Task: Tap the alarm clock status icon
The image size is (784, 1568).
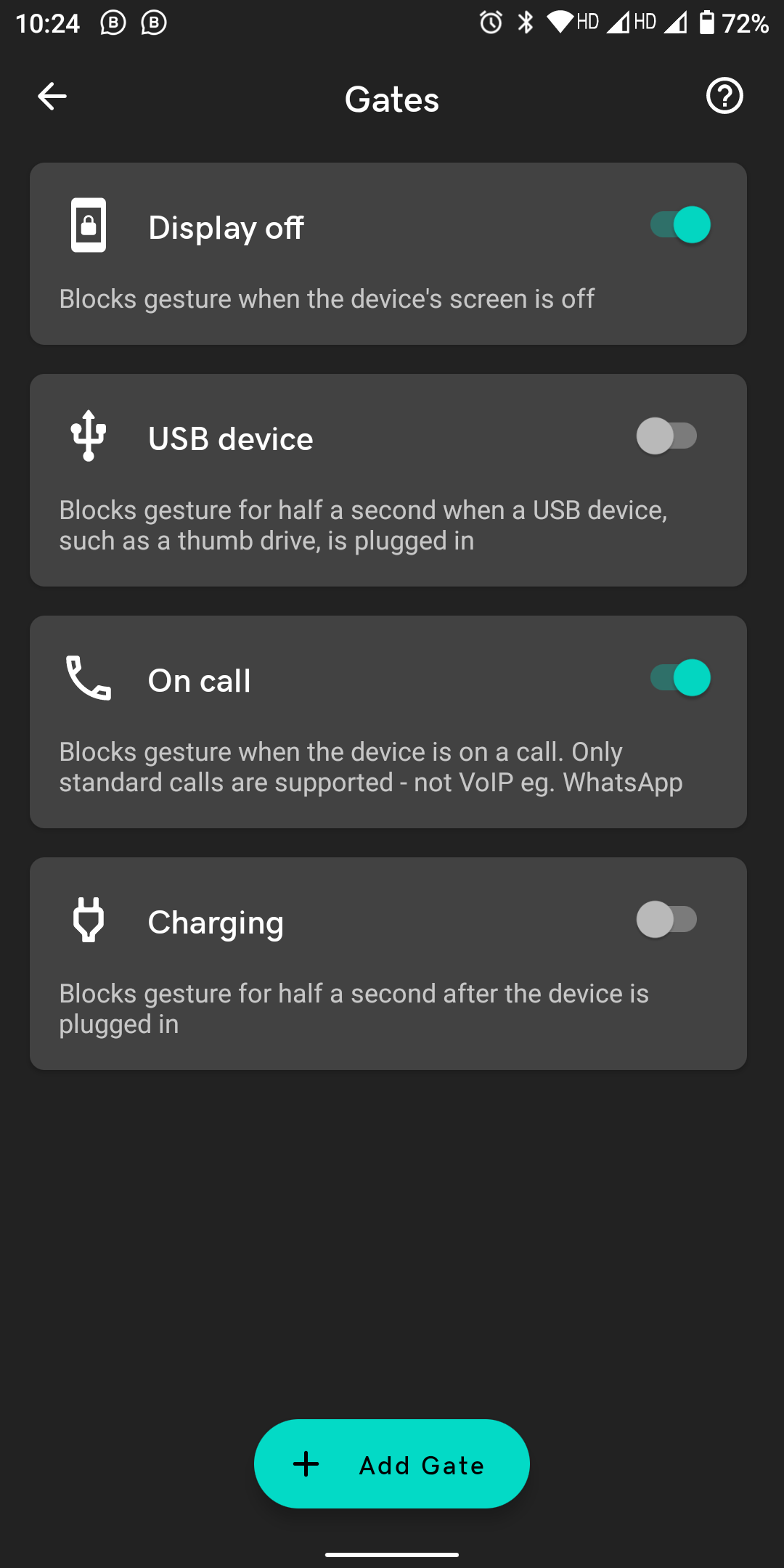Action: pos(491,22)
